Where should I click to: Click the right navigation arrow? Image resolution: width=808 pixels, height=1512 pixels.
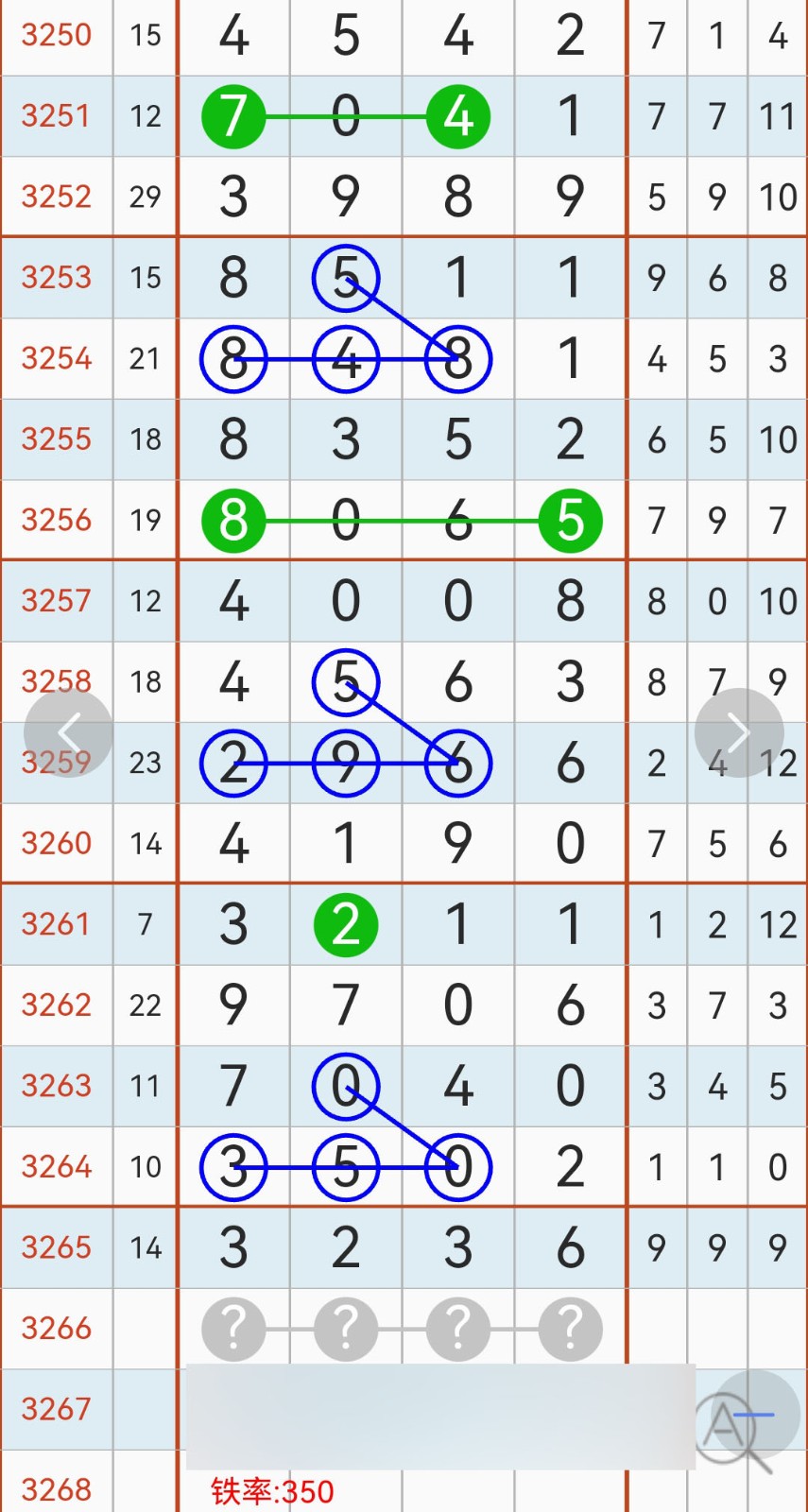tap(739, 732)
